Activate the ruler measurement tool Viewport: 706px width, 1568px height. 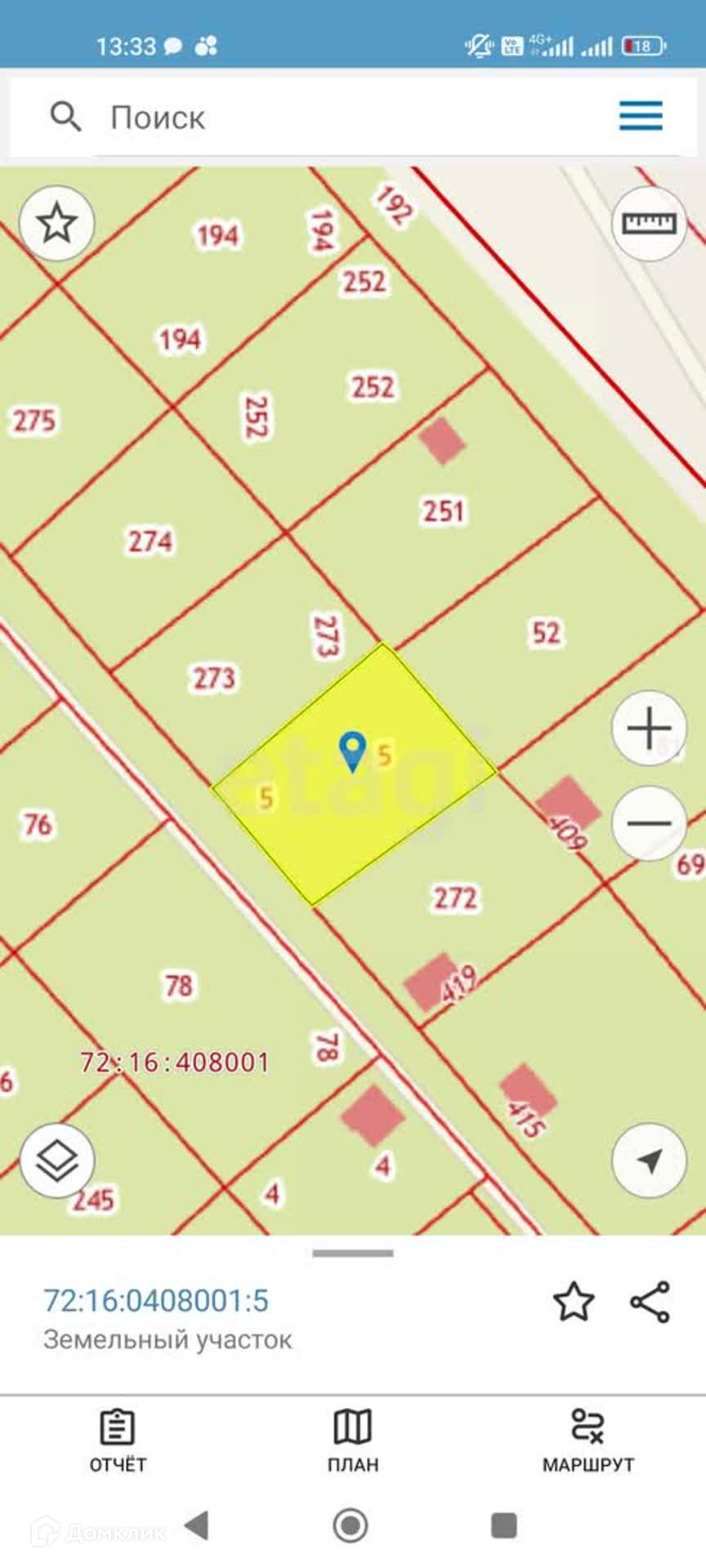click(649, 223)
